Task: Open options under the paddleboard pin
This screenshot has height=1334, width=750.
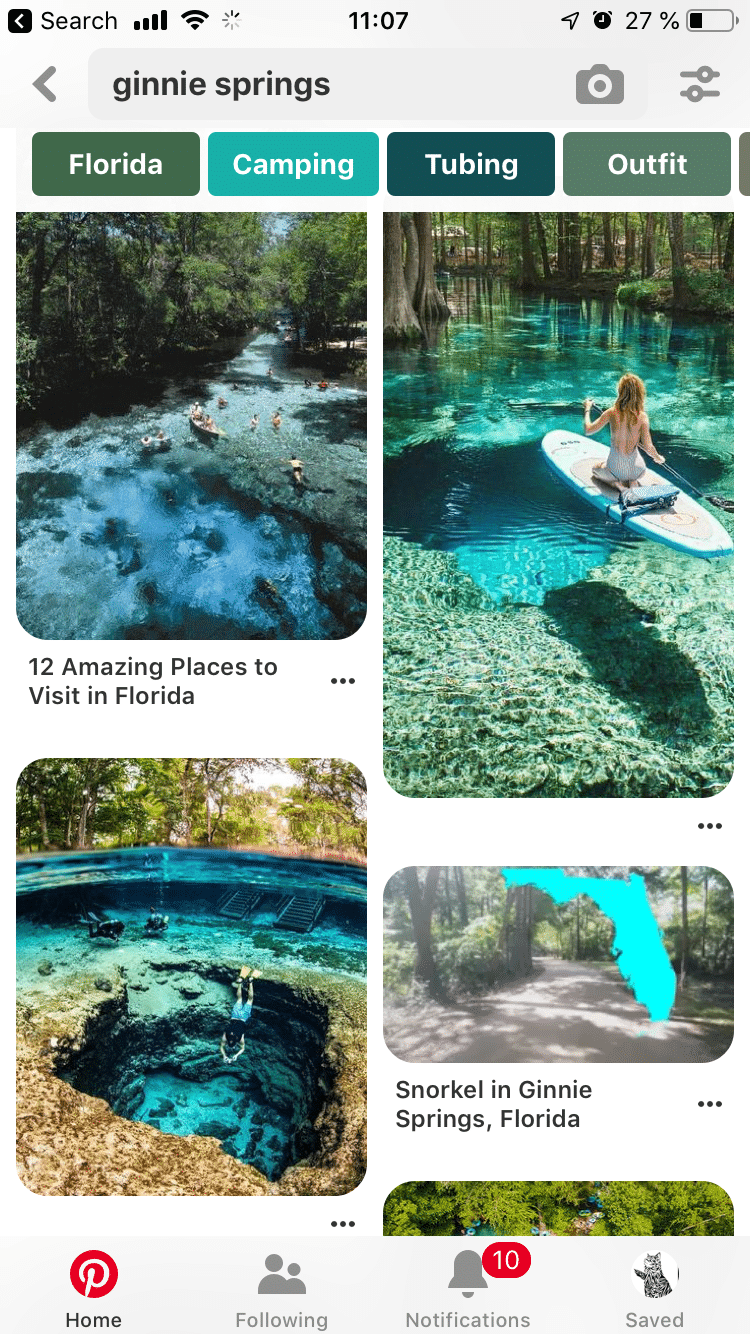Action: point(710,826)
